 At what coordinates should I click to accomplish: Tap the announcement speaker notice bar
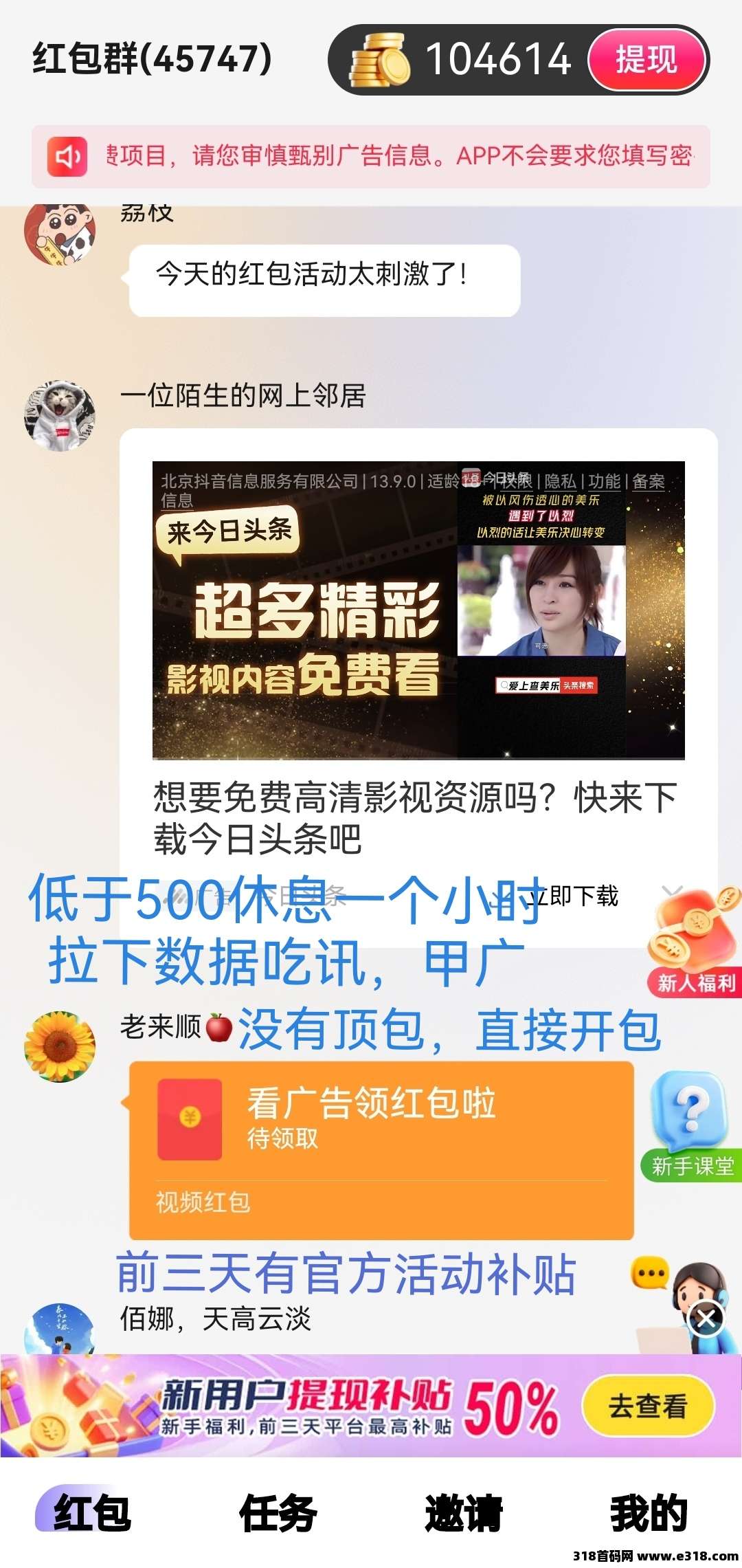pyautogui.click(x=371, y=157)
